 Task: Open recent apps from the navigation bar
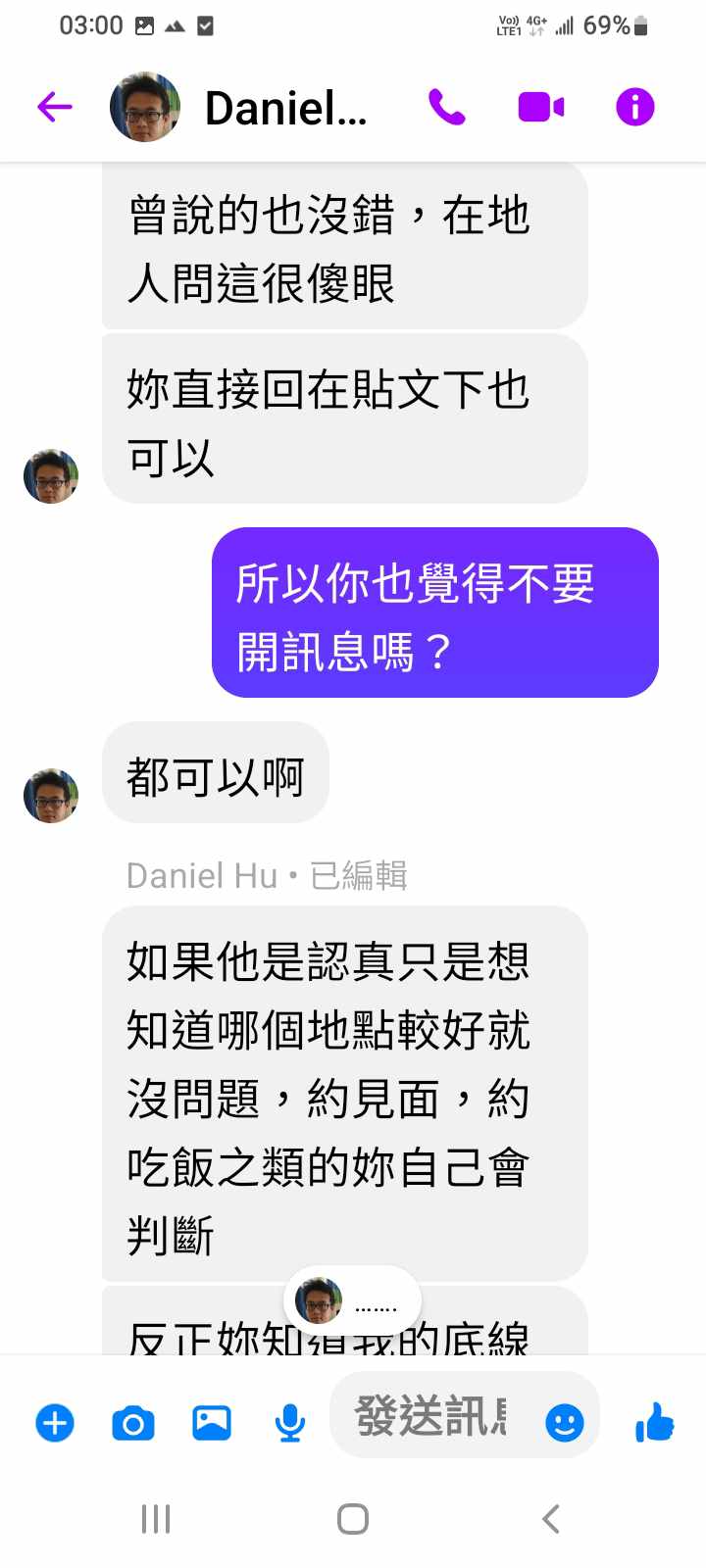[x=156, y=1519]
